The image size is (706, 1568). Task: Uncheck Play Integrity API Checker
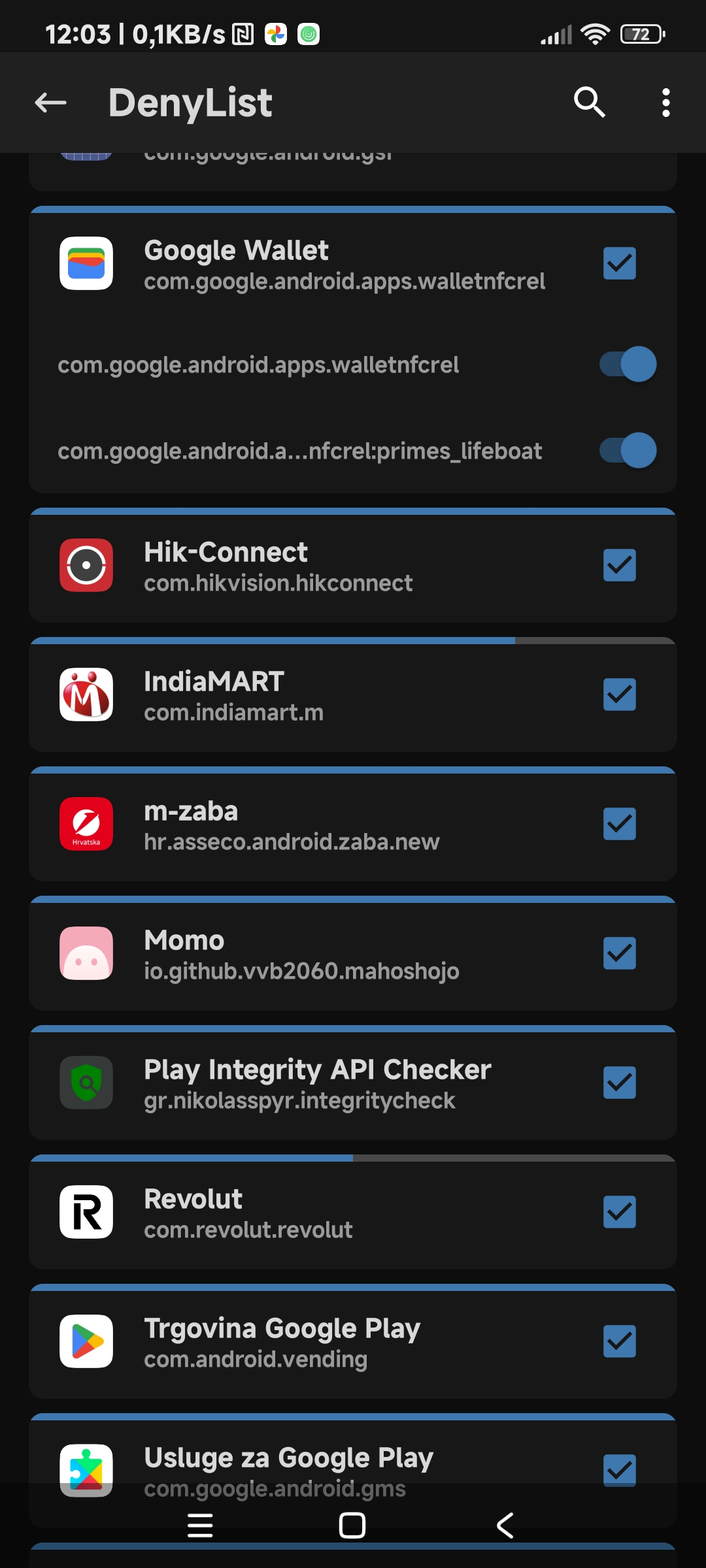pyautogui.click(x=619, y=1083)
